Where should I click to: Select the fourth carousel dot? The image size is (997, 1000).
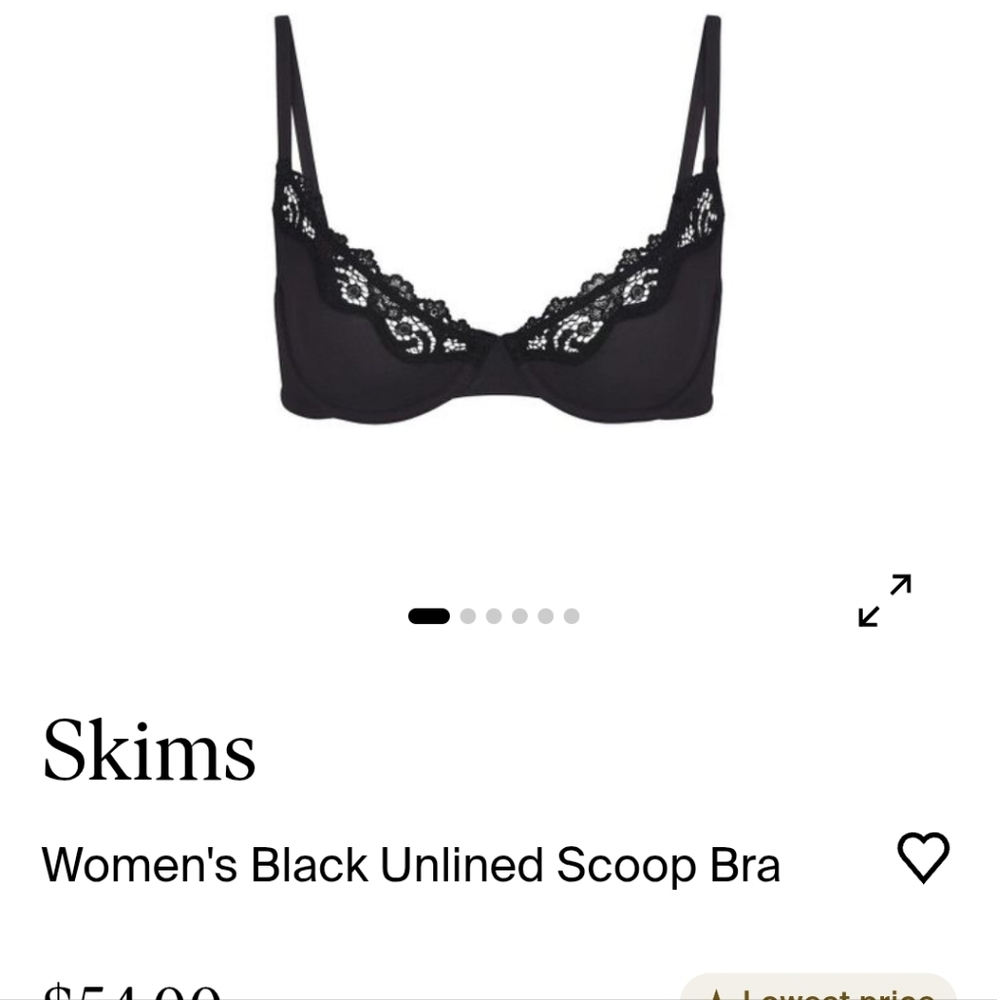pos(519,615)
